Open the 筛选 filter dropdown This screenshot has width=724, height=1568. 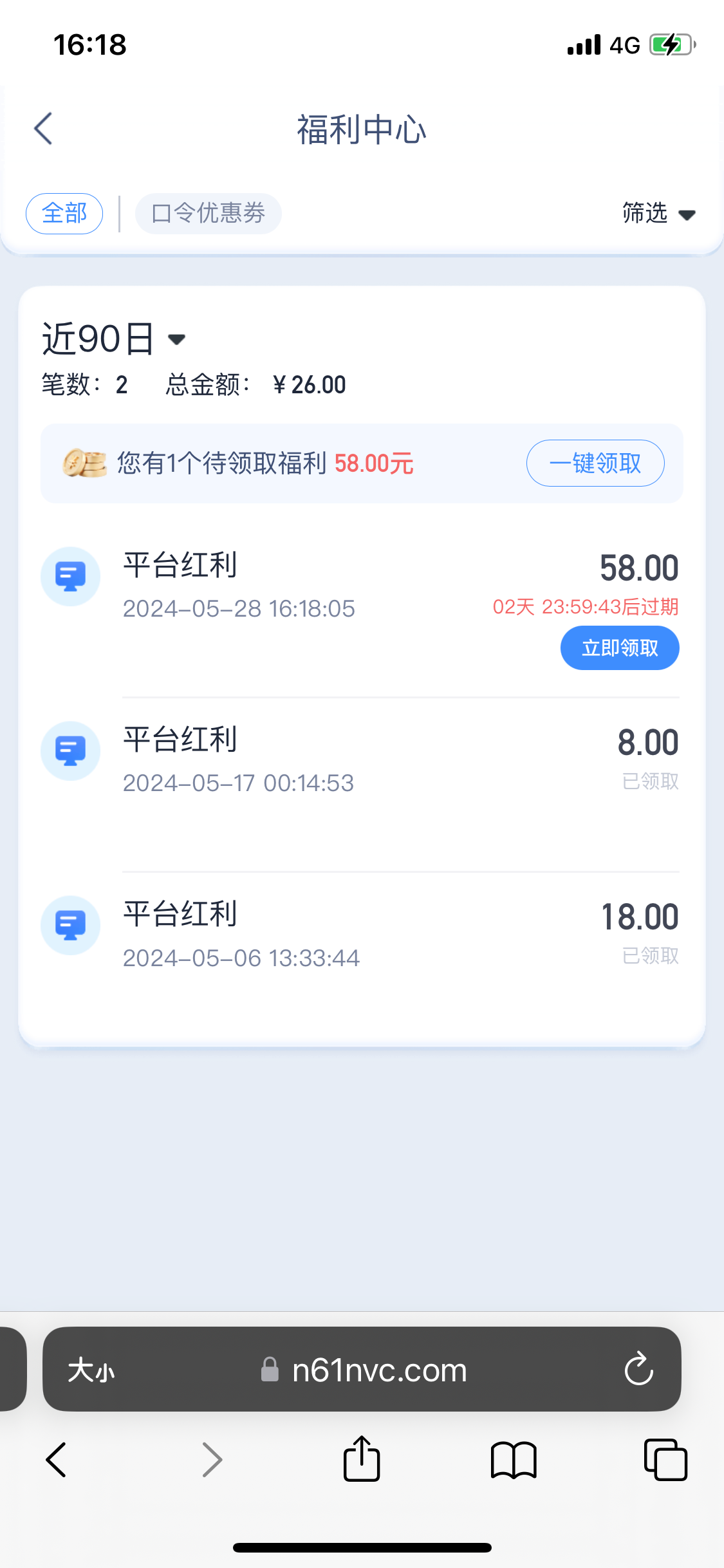(x=658, y=213)
